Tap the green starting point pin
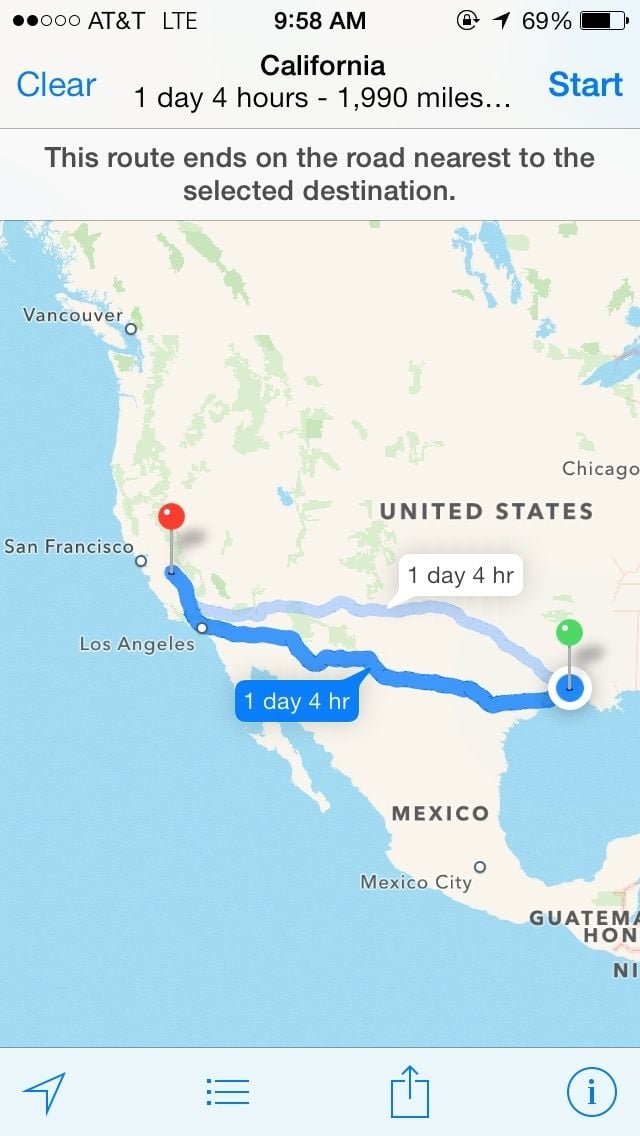The height and width of the screenshot is (1136, 640). 569,633
